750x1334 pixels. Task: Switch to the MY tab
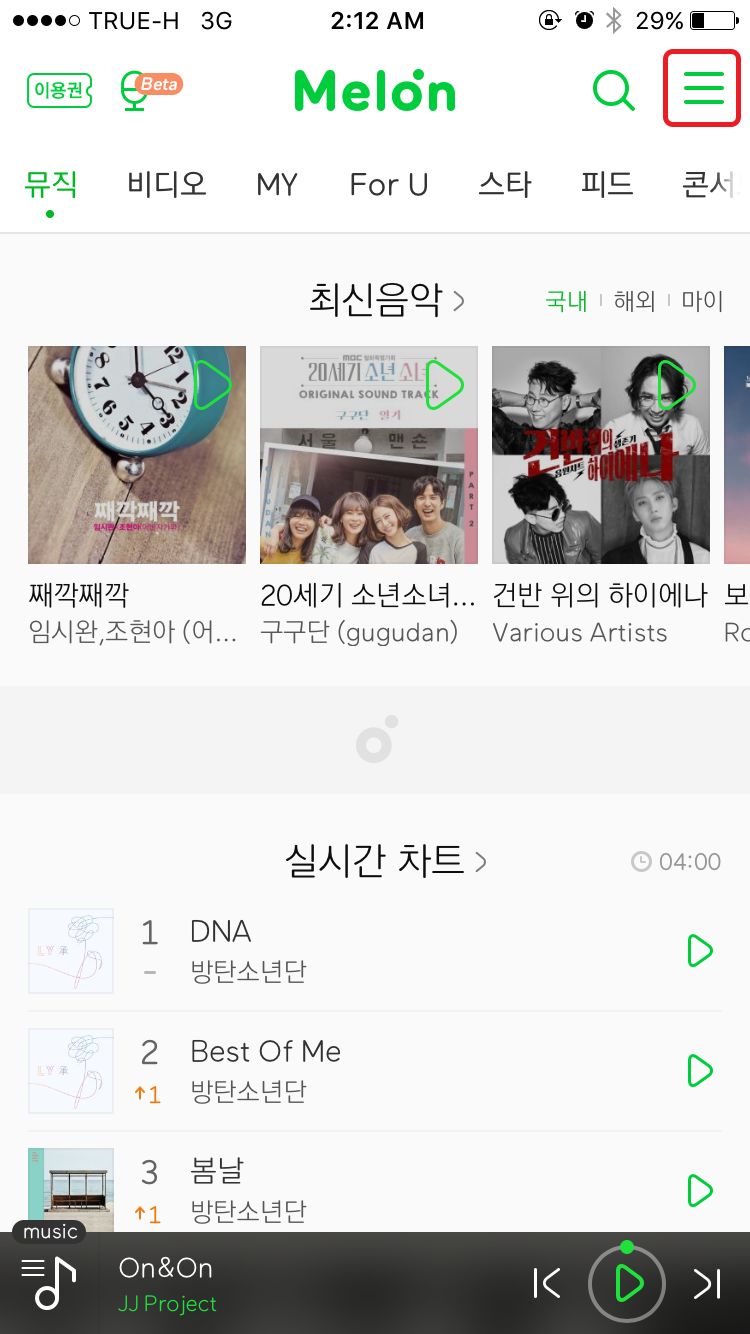[x=277, y=185]
